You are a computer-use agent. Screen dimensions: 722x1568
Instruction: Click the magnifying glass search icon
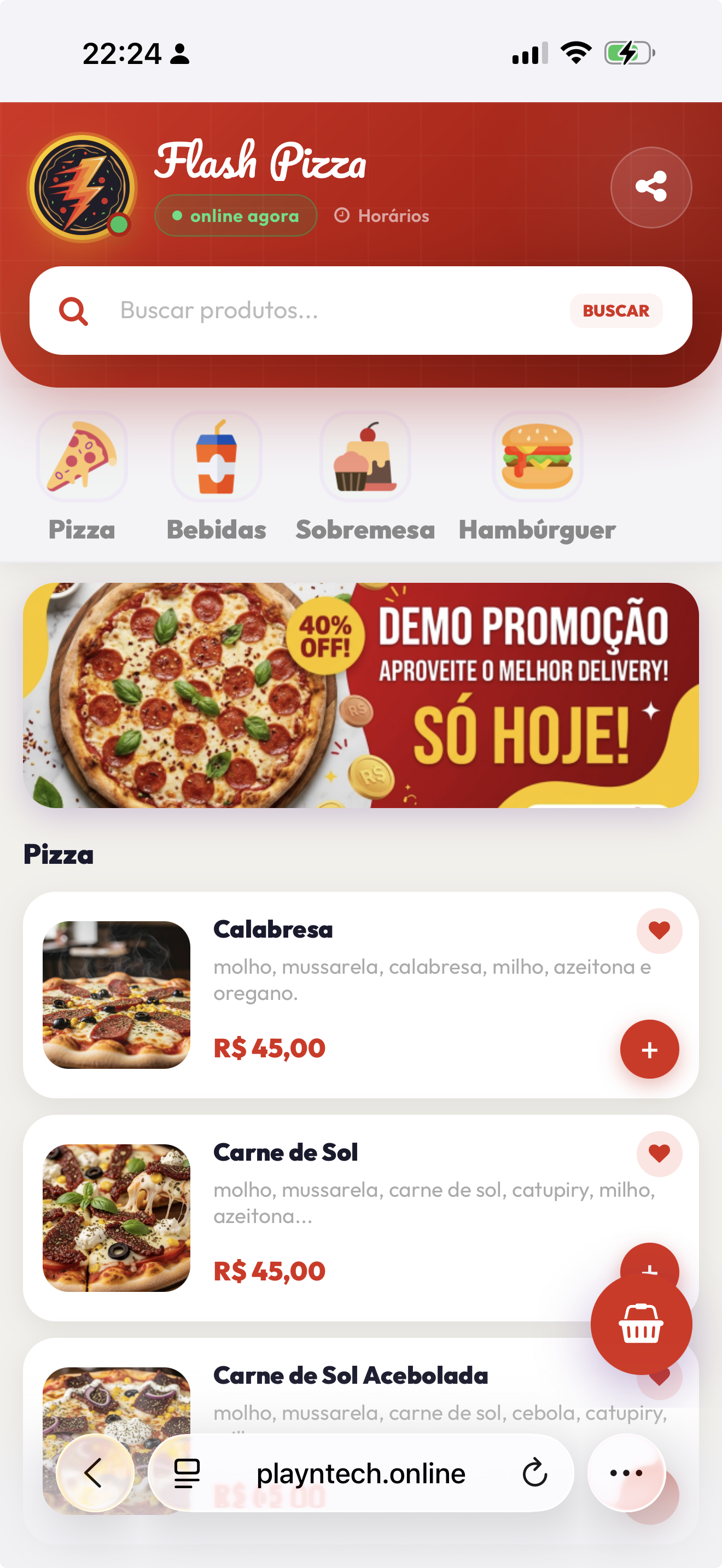click(x=75, y=311)
